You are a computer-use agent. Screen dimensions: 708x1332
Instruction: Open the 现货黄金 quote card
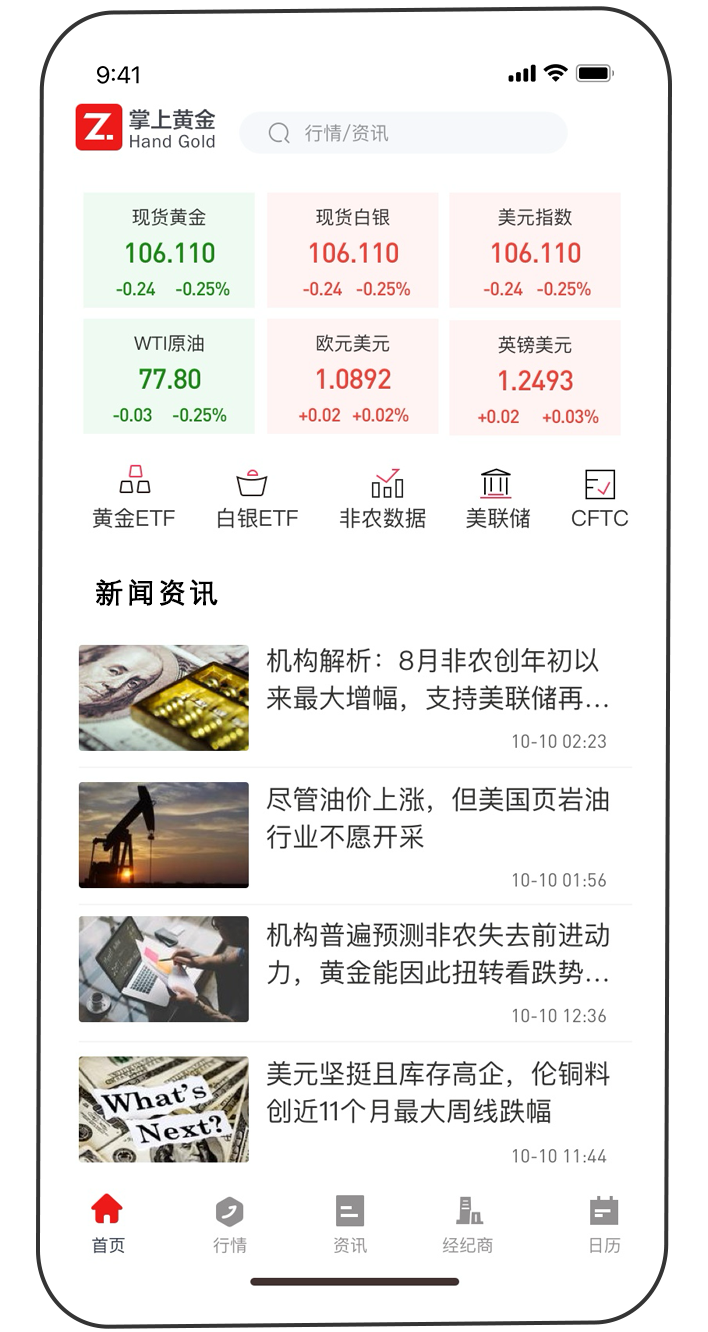click(169, 251)
